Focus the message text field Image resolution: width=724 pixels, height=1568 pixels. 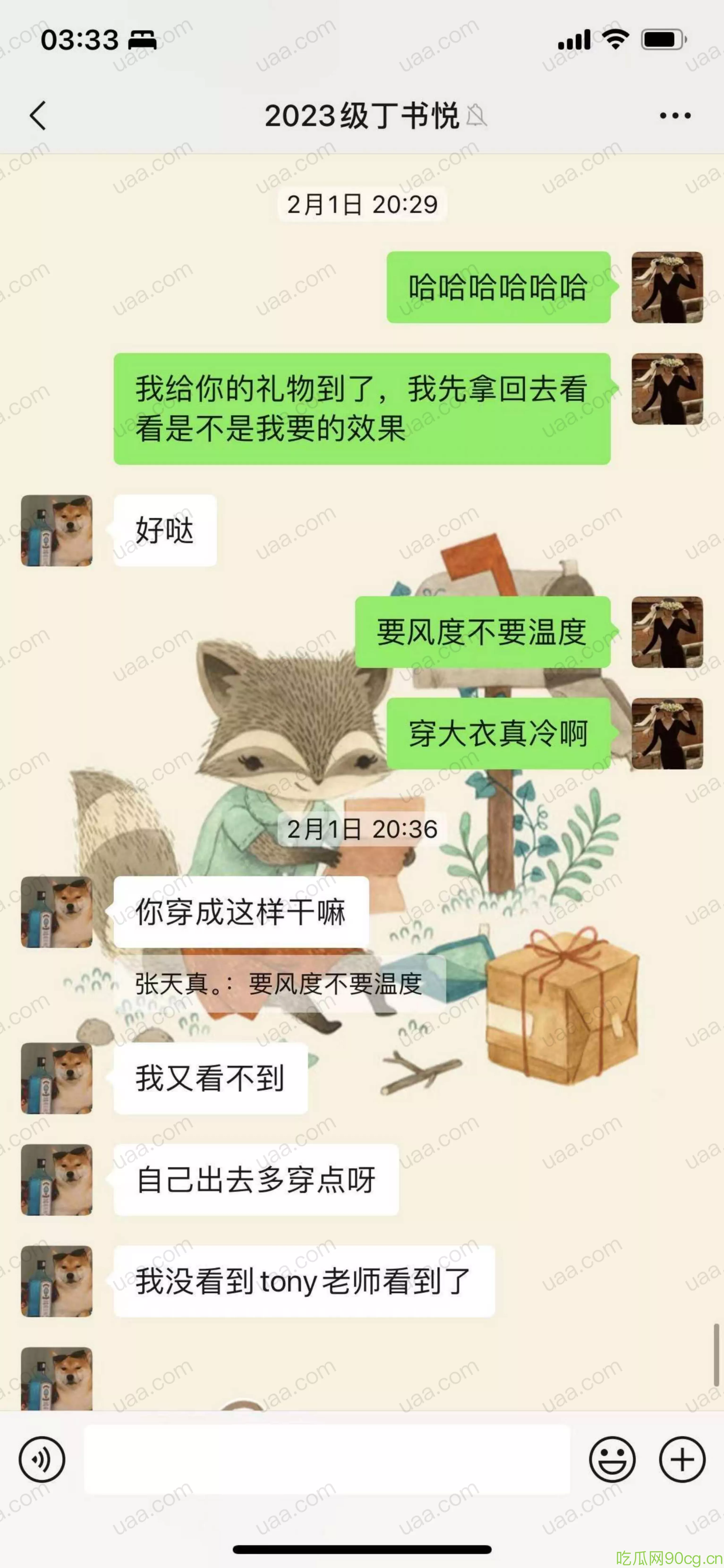(327, 1459)
